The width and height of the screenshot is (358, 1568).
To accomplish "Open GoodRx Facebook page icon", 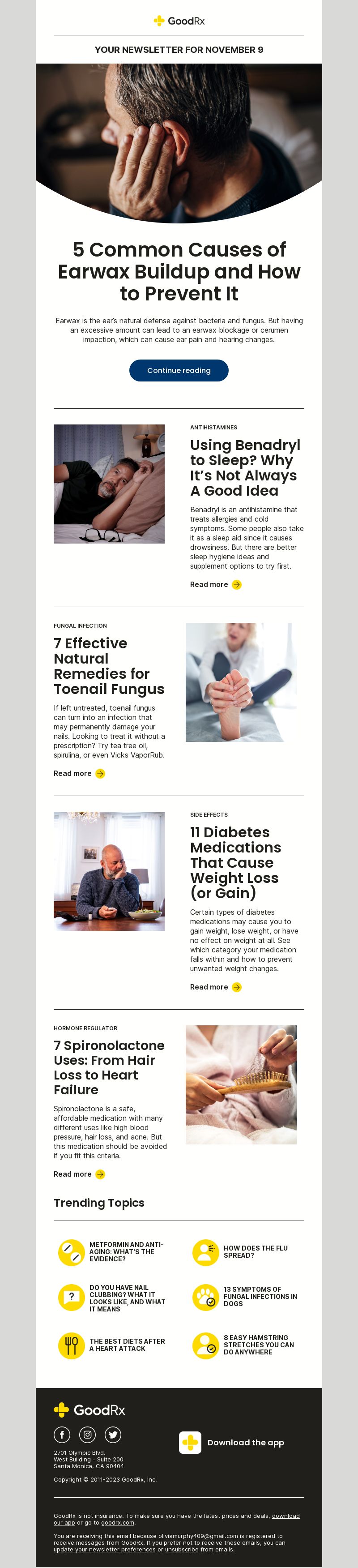I will (x=62, y=1435).
